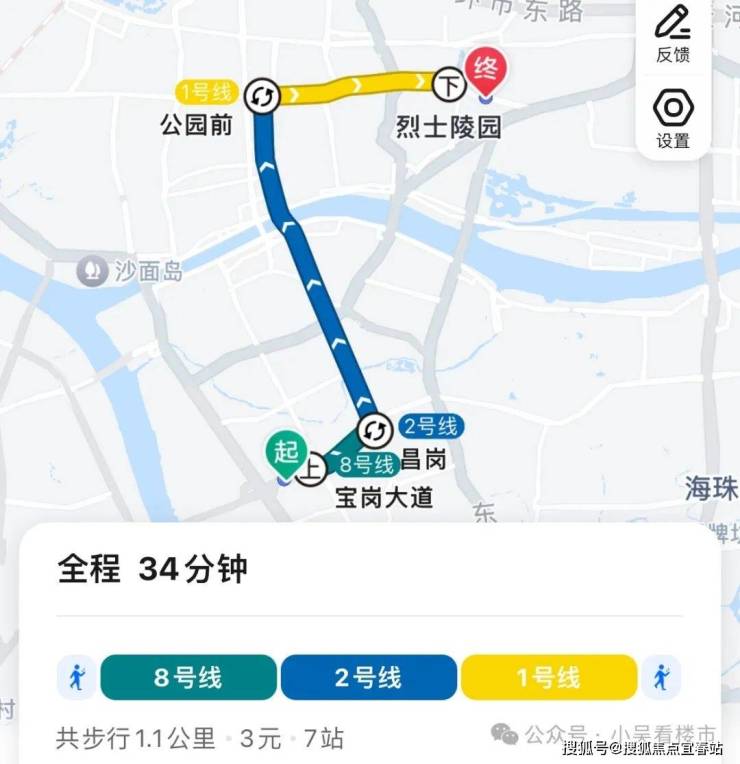Select the 2号线 route segment
This screenshot has height=764, width=740.
point(368,677)
